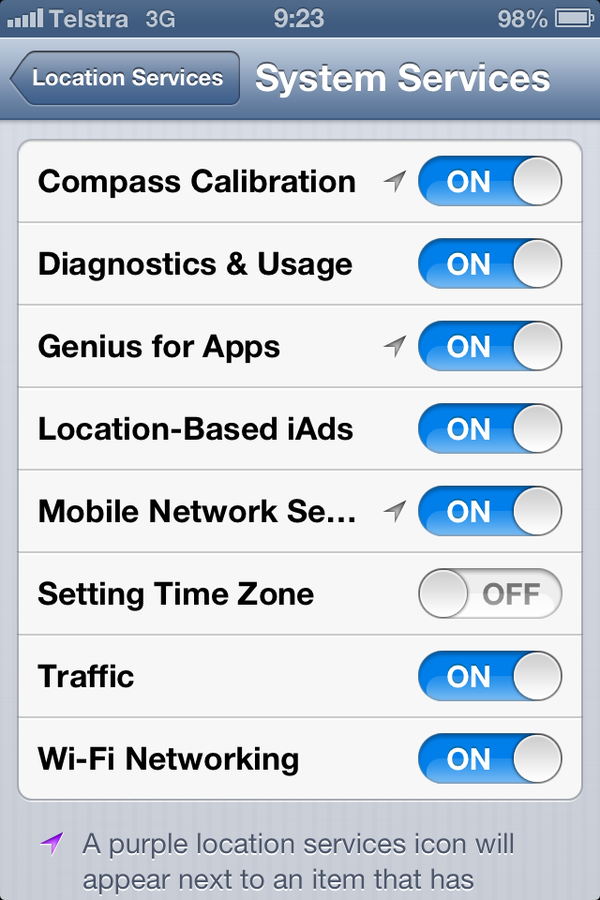Toggle the Mobile Network Search switch off
Viewport: 600px width, 900px height.
489,512
